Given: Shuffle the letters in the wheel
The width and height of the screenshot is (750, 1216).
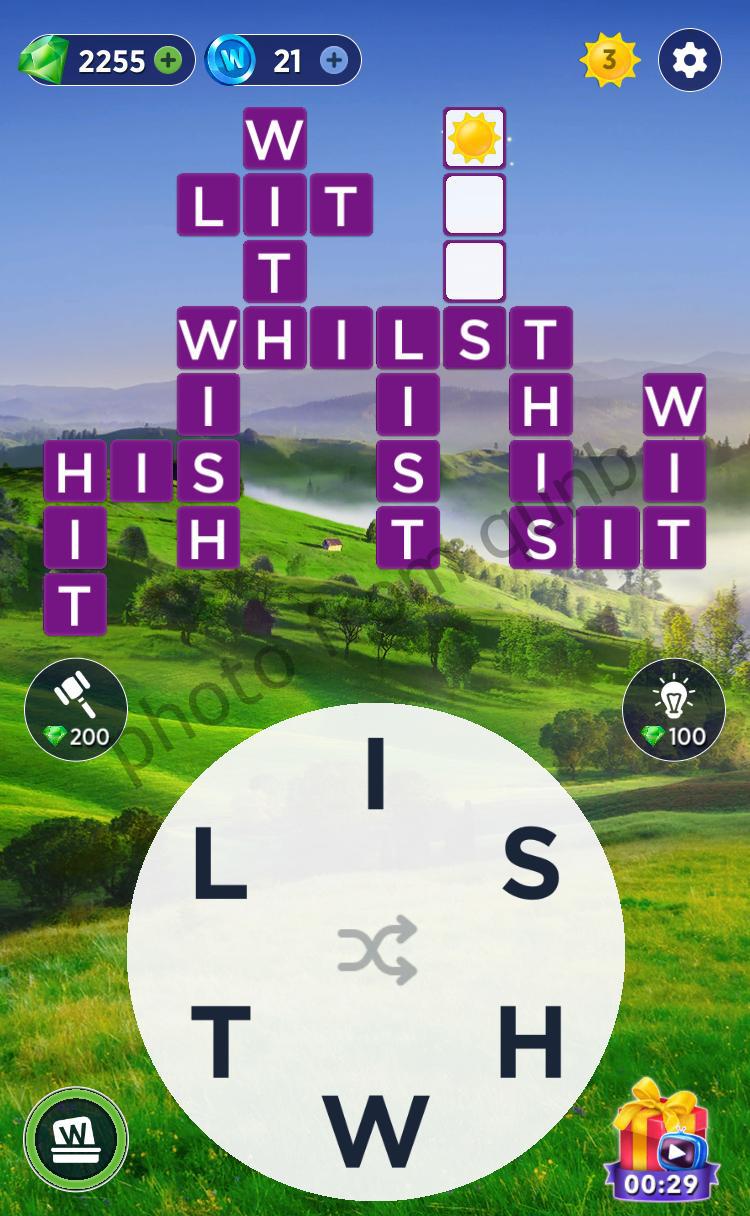Looking at the screenshot, I should [x=376, y=949].
